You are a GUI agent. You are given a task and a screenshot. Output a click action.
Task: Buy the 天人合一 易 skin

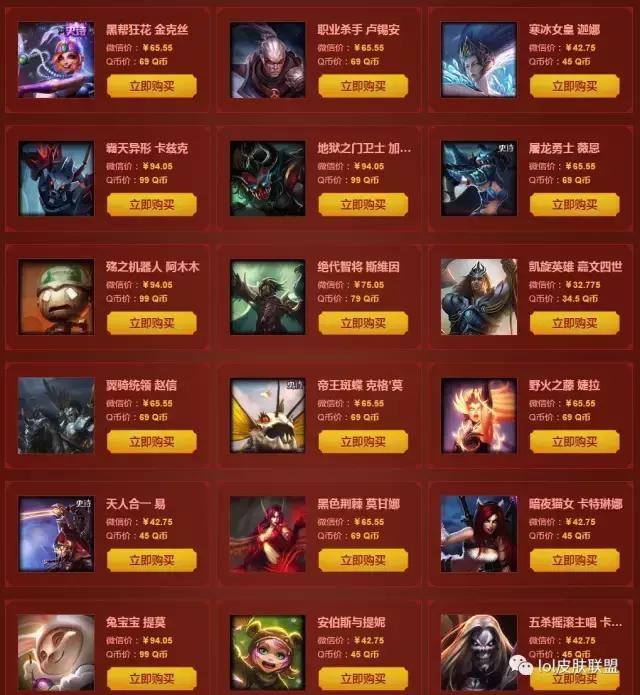(x=151, y=560)
